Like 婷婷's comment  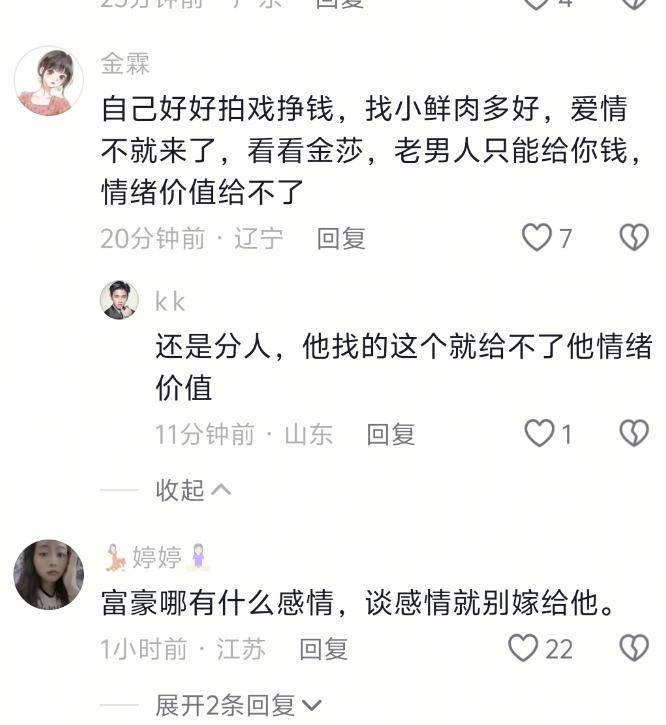point(524,649)
